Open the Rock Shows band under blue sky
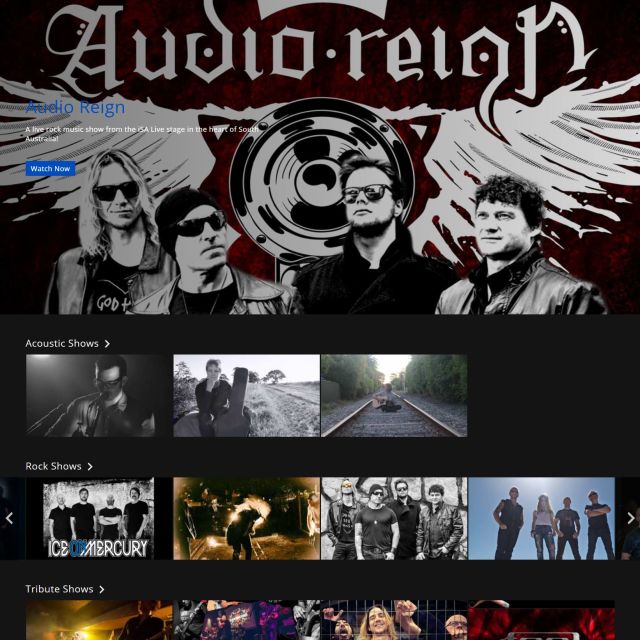Image resolution: width=640 pixels, height=640 pixels. tap(542, 518)
